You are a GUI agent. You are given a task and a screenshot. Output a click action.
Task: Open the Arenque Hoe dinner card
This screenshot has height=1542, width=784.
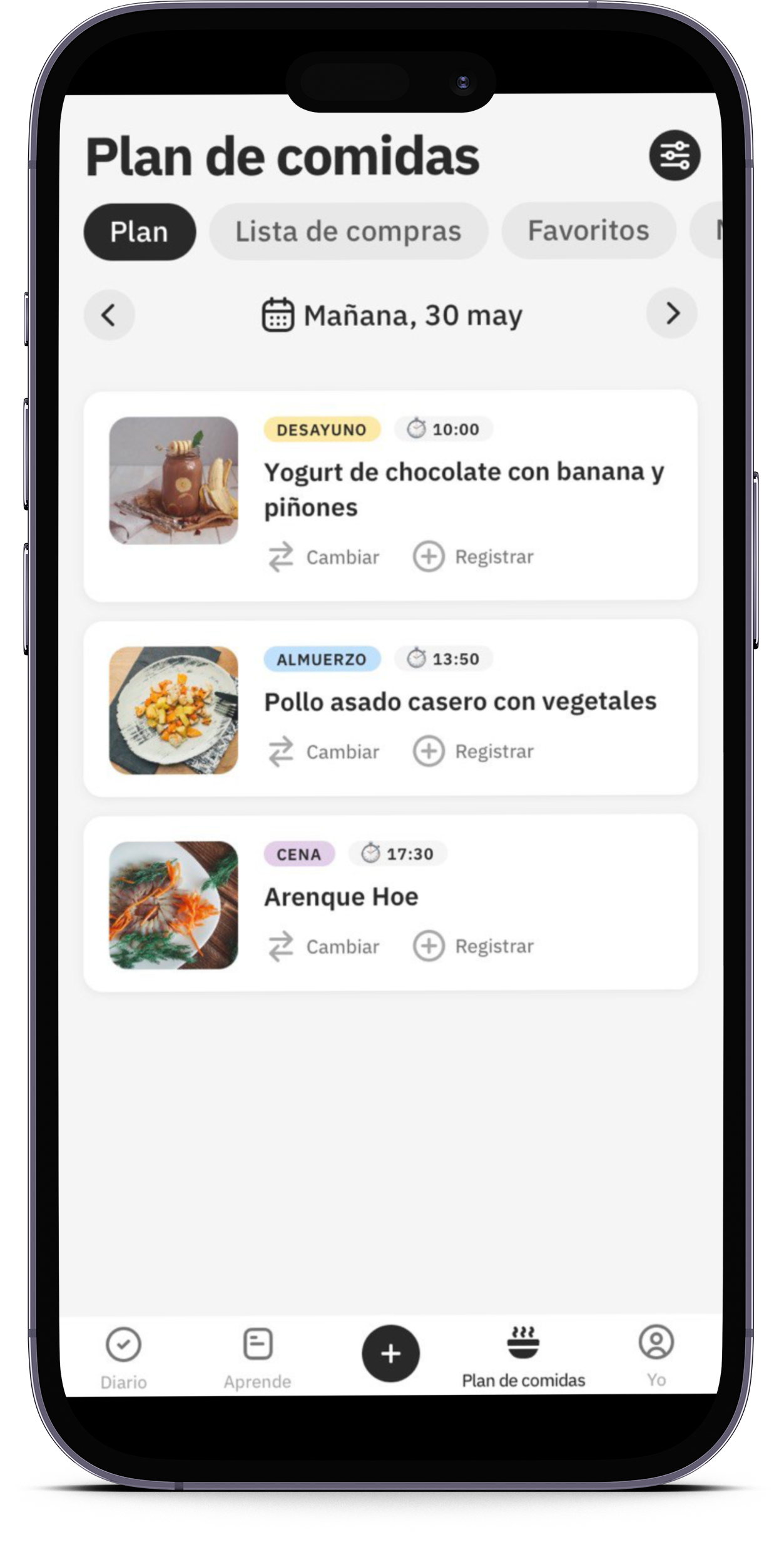[341, 897]
